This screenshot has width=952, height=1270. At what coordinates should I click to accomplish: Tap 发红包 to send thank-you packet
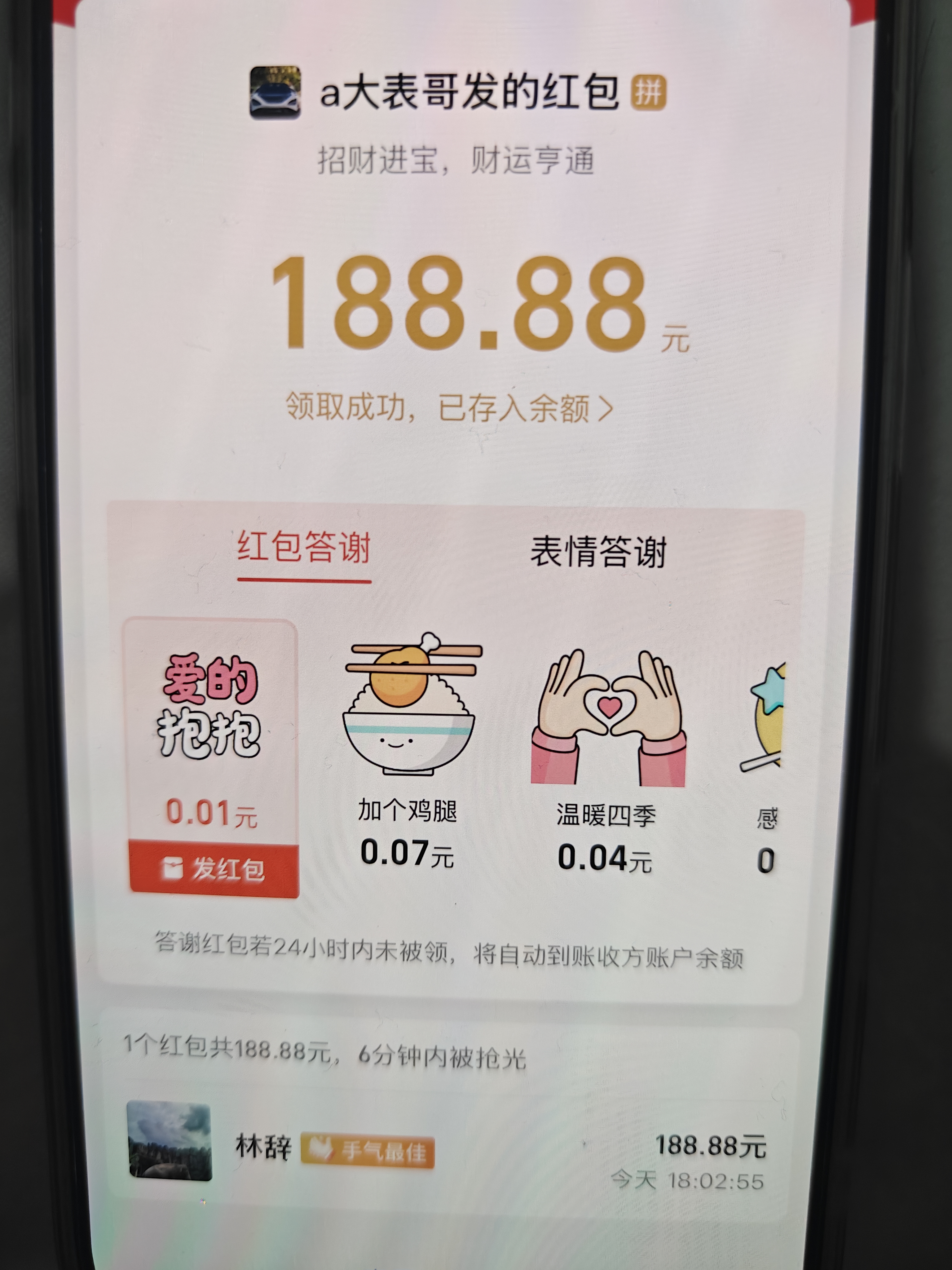pyautogui.click(x=214, y=869)
